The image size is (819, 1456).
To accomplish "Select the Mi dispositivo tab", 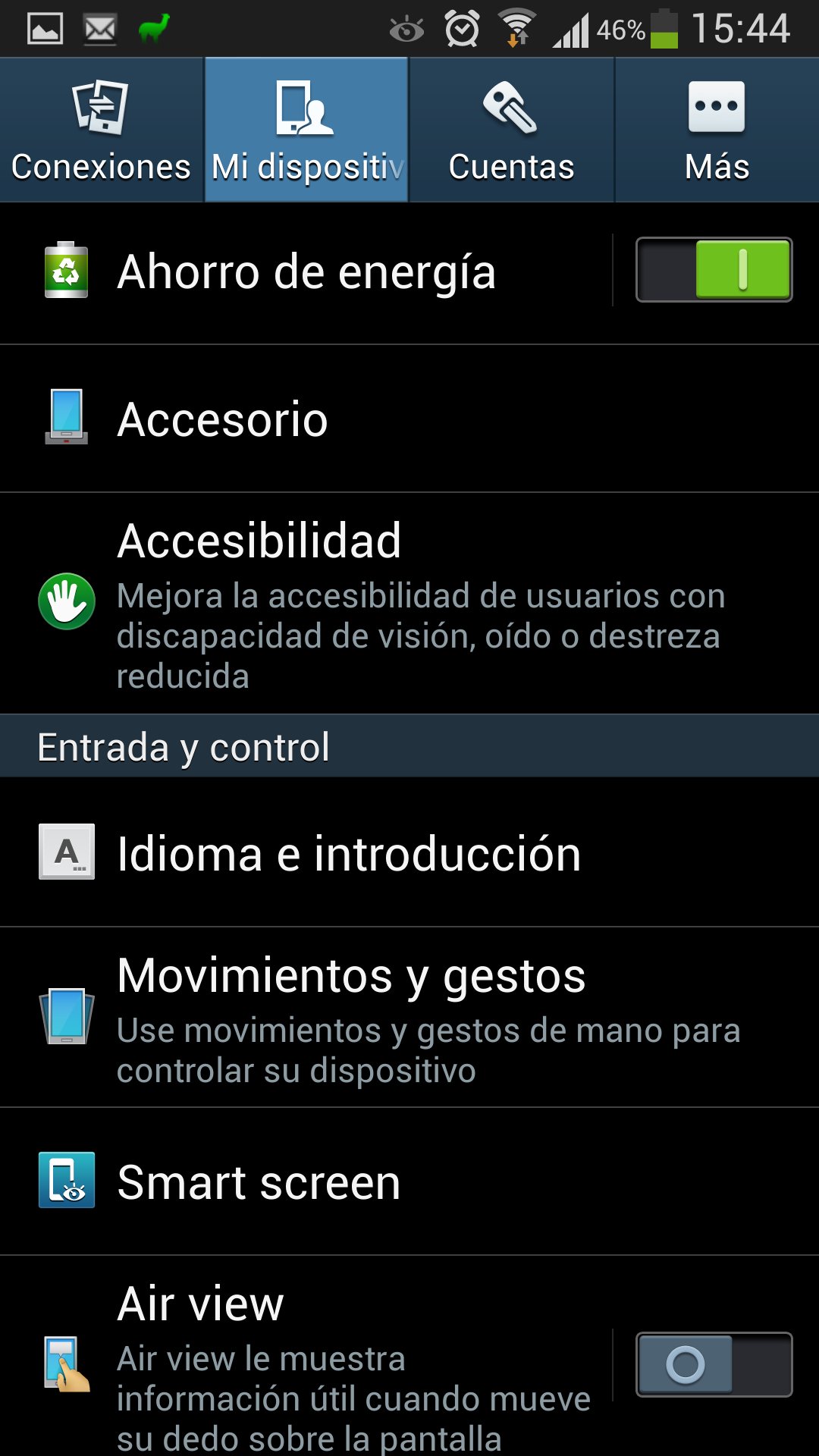I will 306,130.
